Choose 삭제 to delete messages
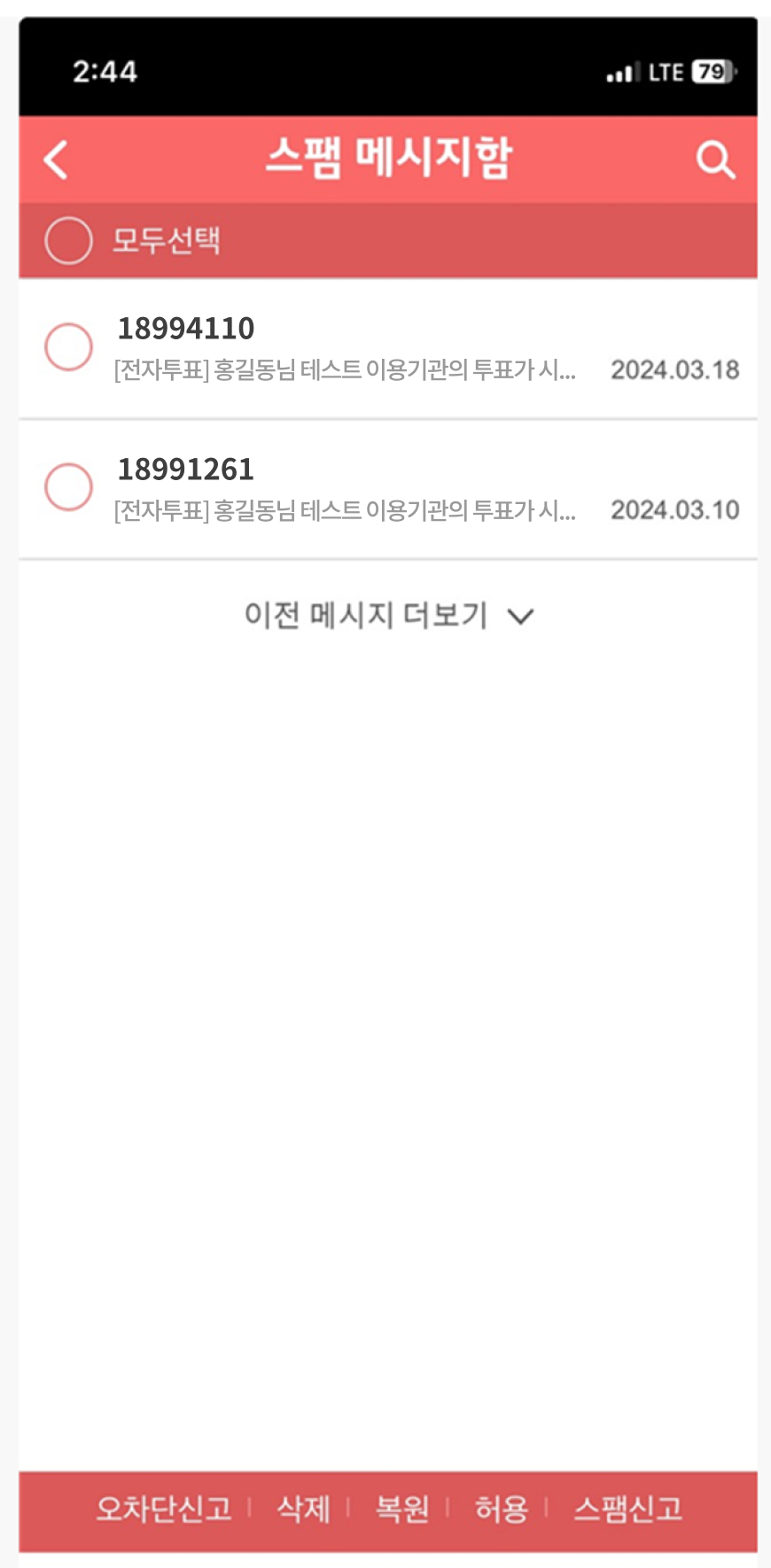Image resolution: width=771 pixels, height=1568 pixels. point(303,1508)
